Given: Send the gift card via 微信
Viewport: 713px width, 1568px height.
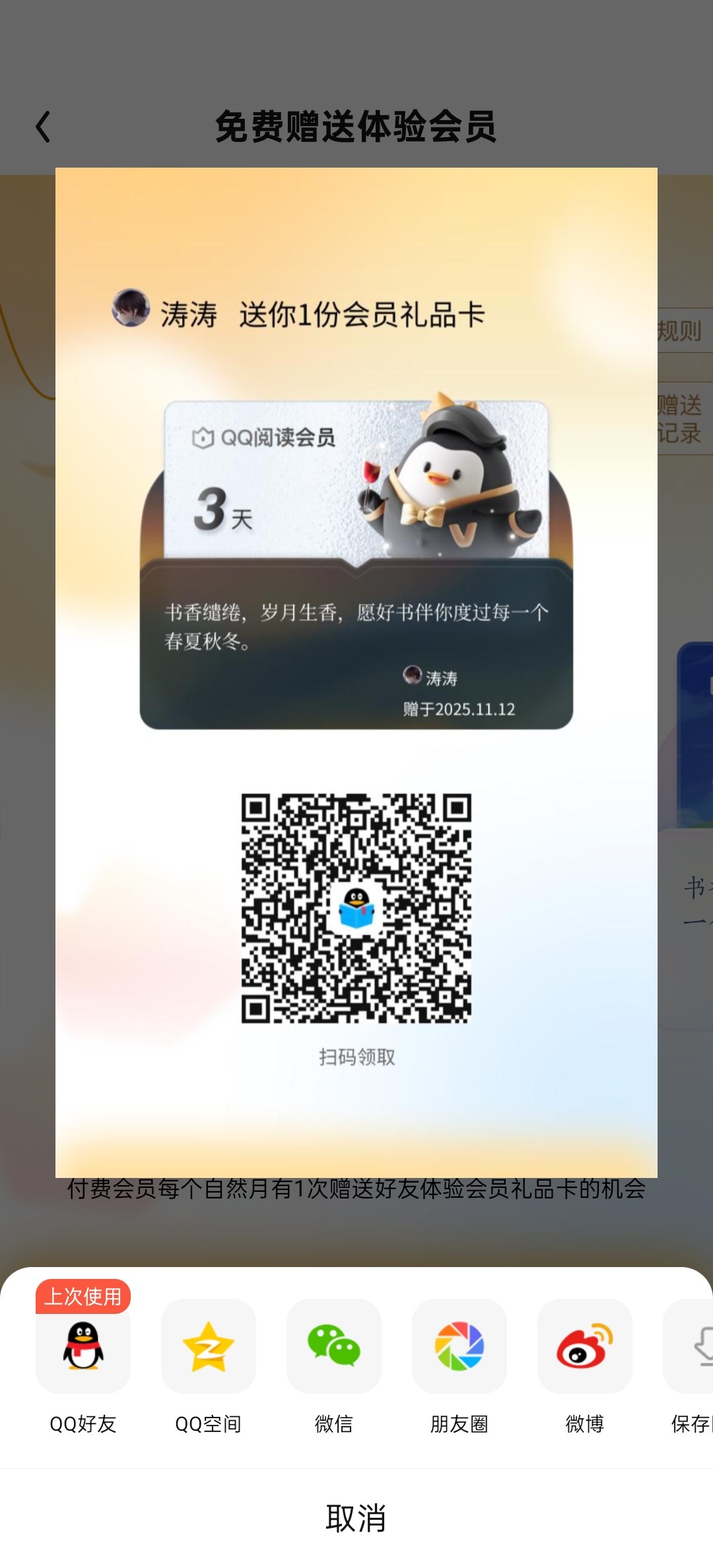Looking at the screenshot, I should click(x=333, y=1347).
